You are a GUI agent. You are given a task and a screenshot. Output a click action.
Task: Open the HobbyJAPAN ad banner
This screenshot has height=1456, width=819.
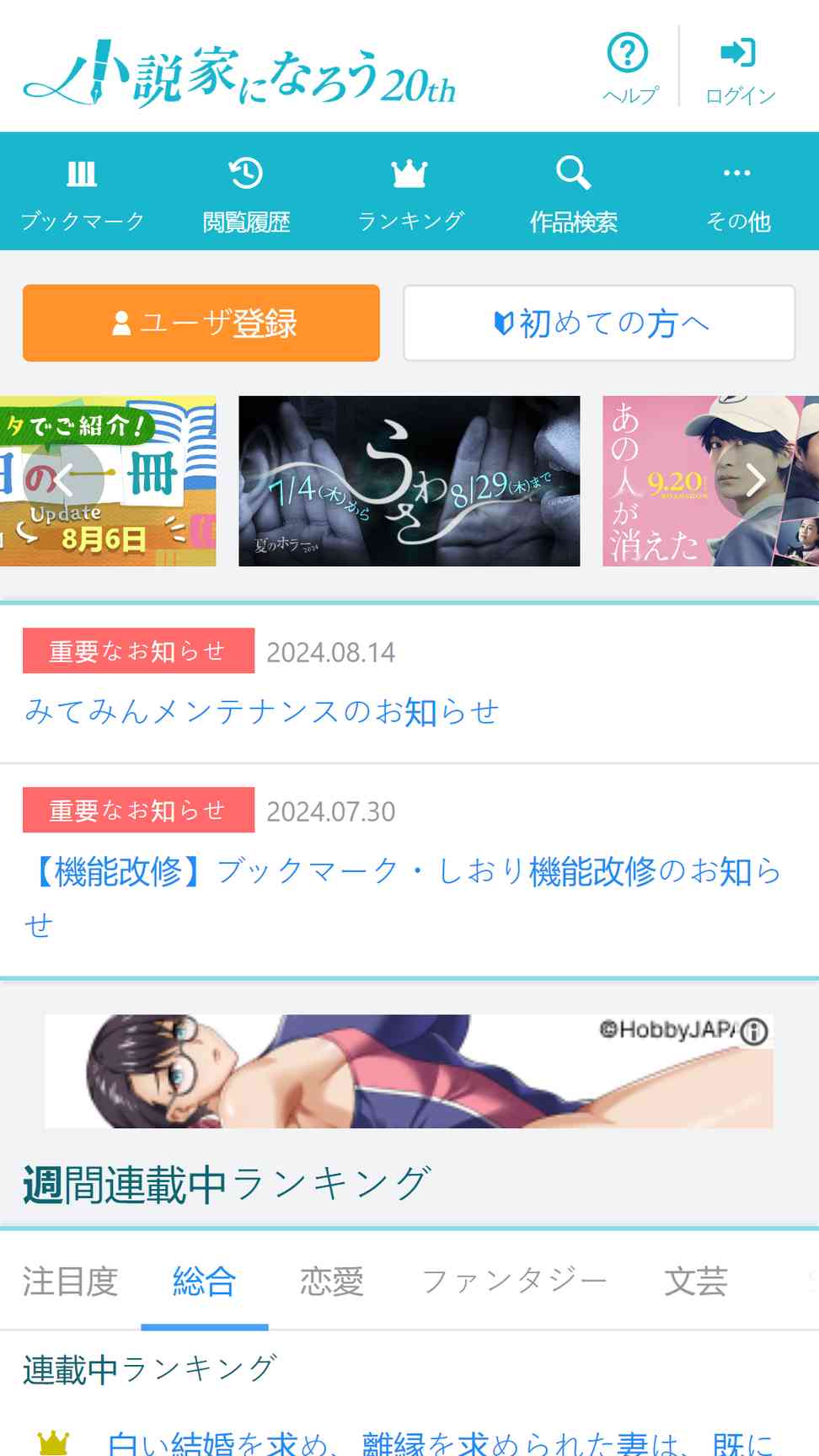tap(409, 1071)
